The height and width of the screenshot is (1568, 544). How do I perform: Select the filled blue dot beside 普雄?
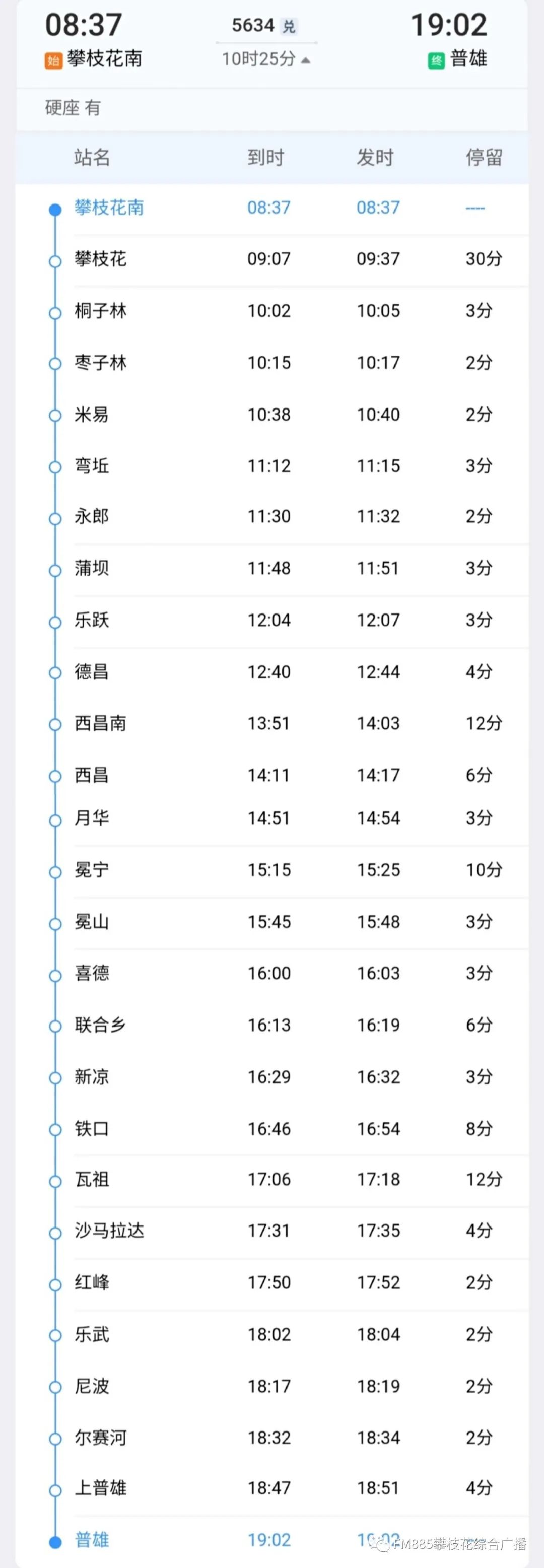[54, 1541]
